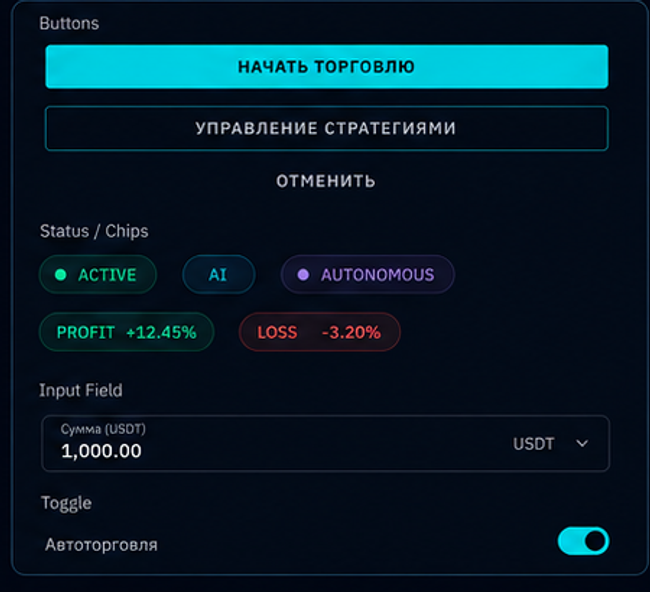Cancel with the ОТМЕНИТЬ button
The width and height of the screenshot is (650, 592).
tap(326, 181)
